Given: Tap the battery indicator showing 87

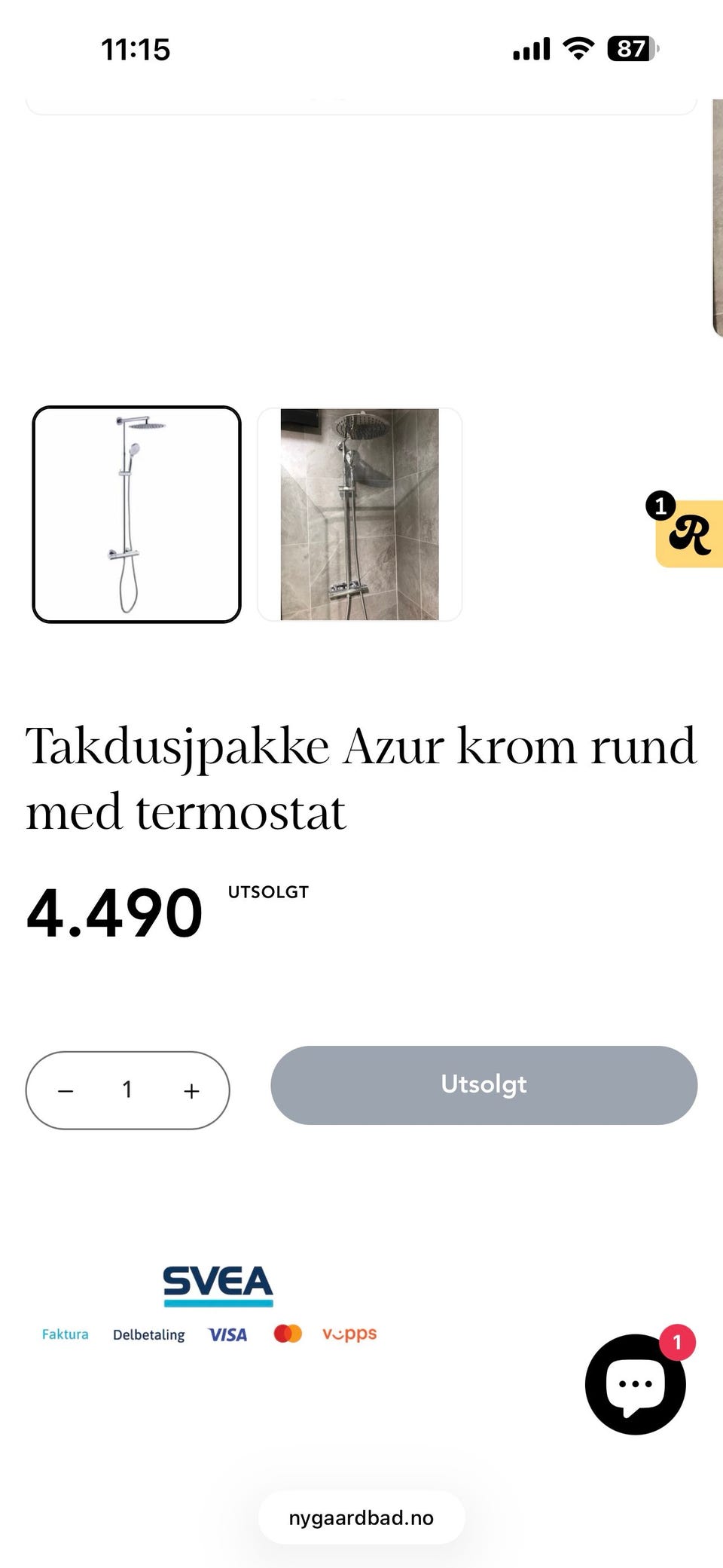Looking at the screenshot, I should point(630,48).
